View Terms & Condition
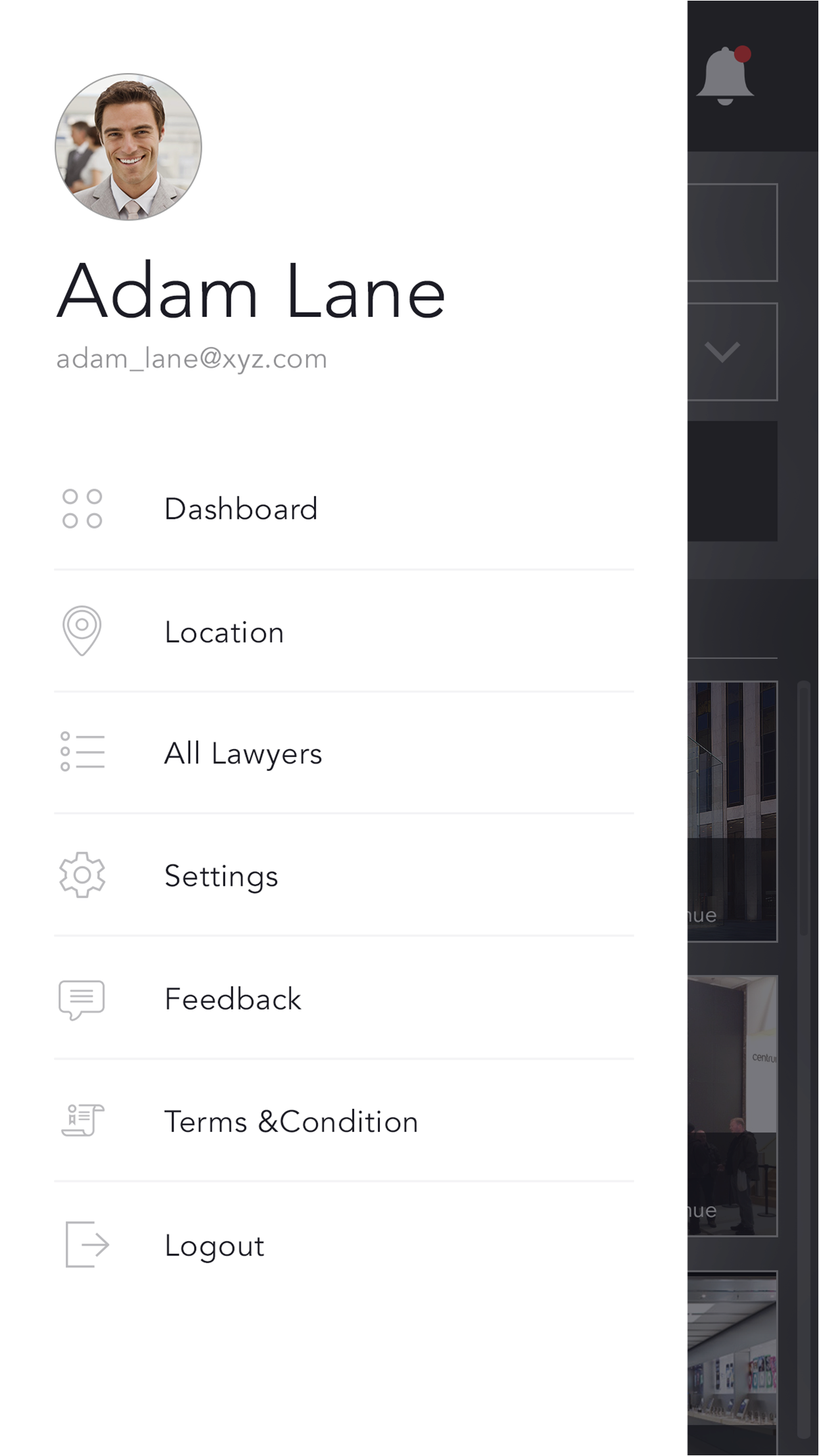This screenshot has width=819, height=1456. [x=291, y=1122]
